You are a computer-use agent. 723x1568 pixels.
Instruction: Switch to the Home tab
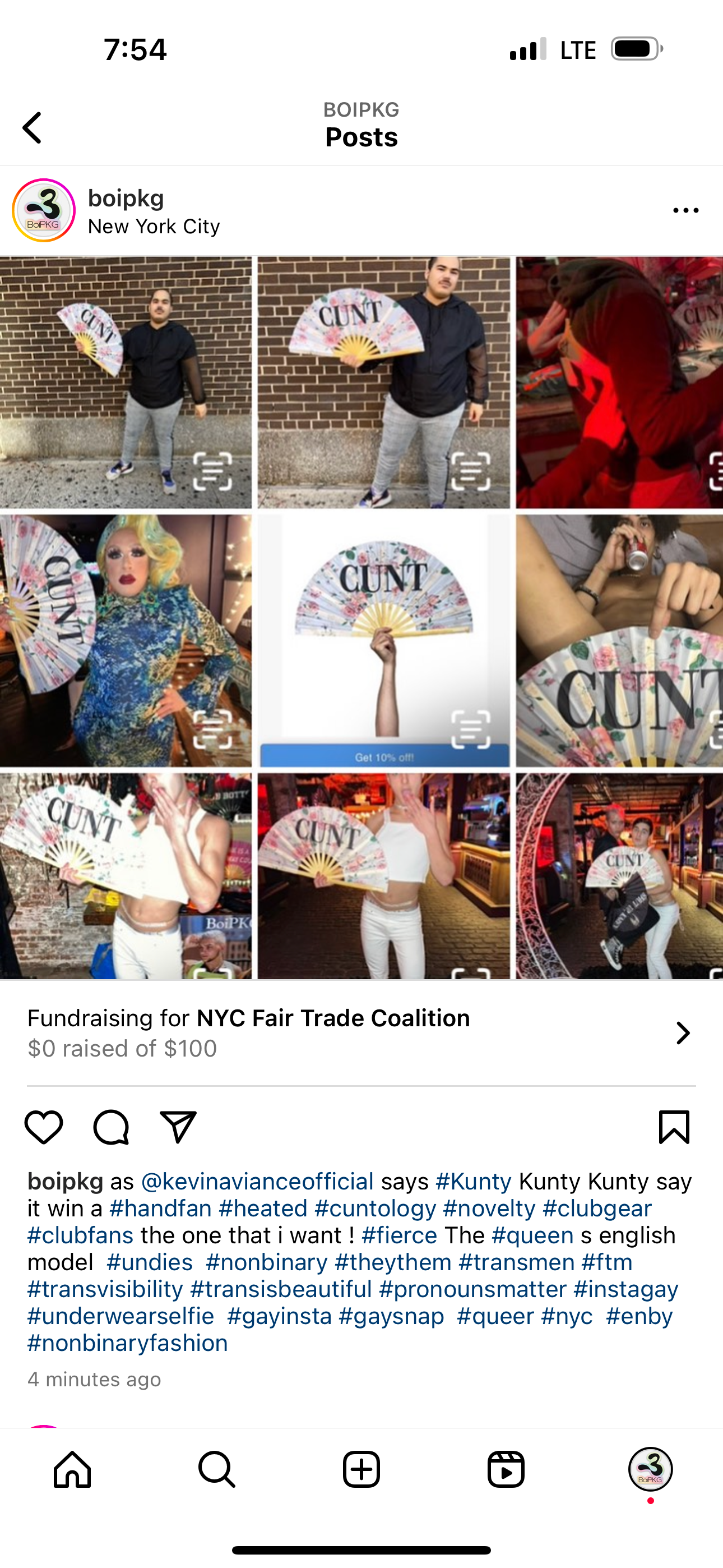(x=72, y=1469)
